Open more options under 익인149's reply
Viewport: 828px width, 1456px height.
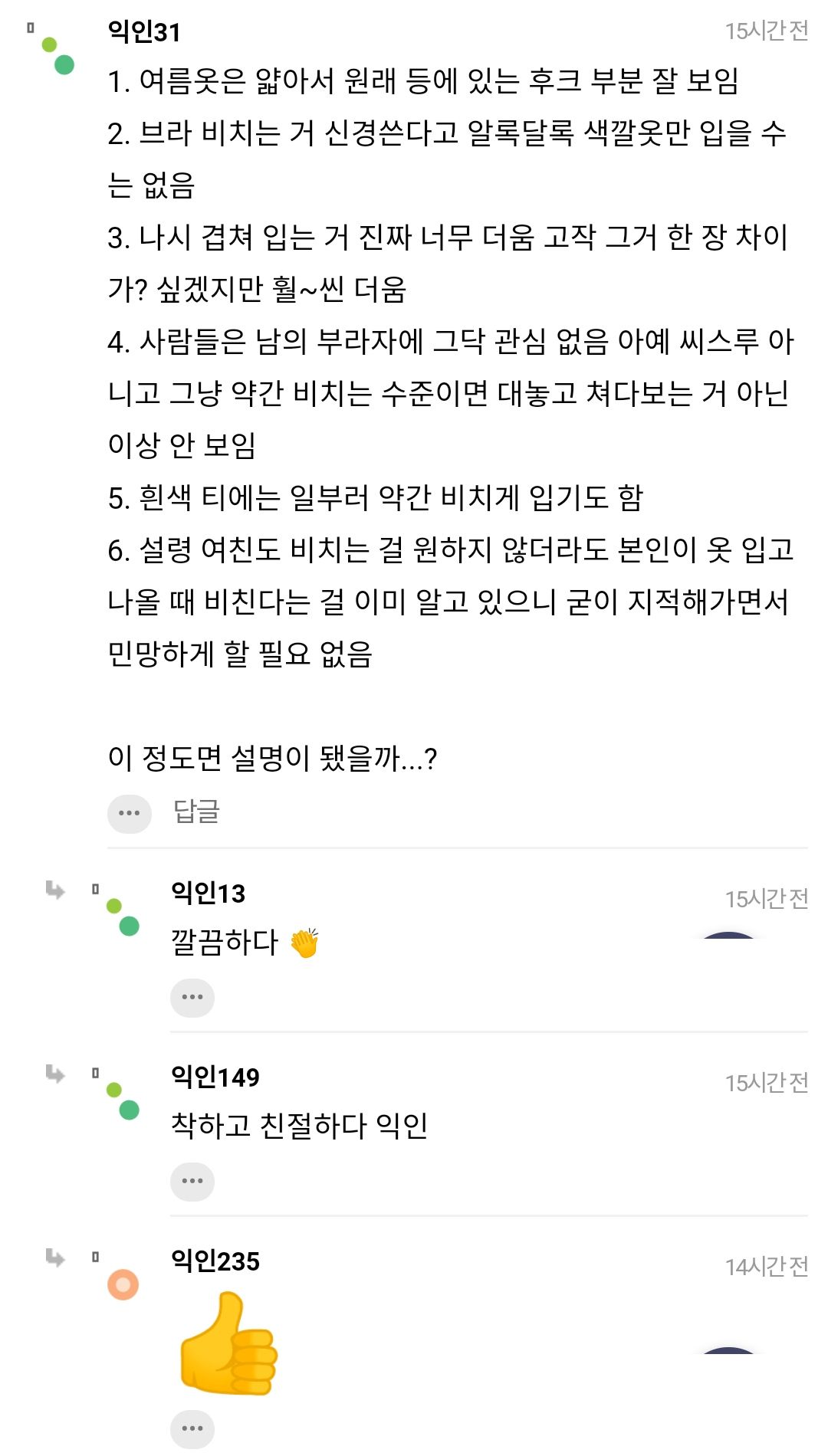tap(192, 1182)
